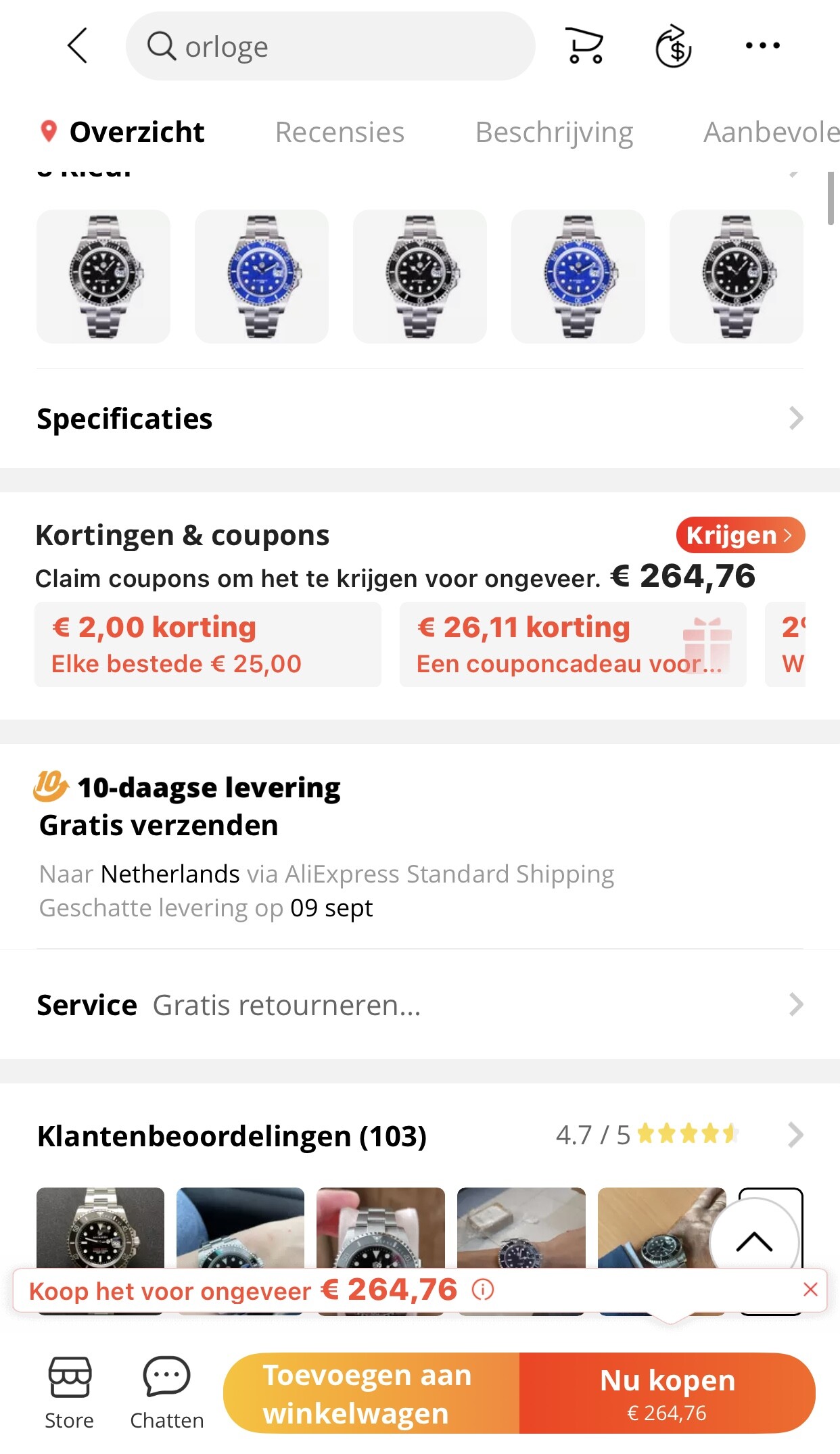This screenshot has height=1454, width=840.
Task: Claim the € 2,00 korting coupon
Action: [208, 644]
